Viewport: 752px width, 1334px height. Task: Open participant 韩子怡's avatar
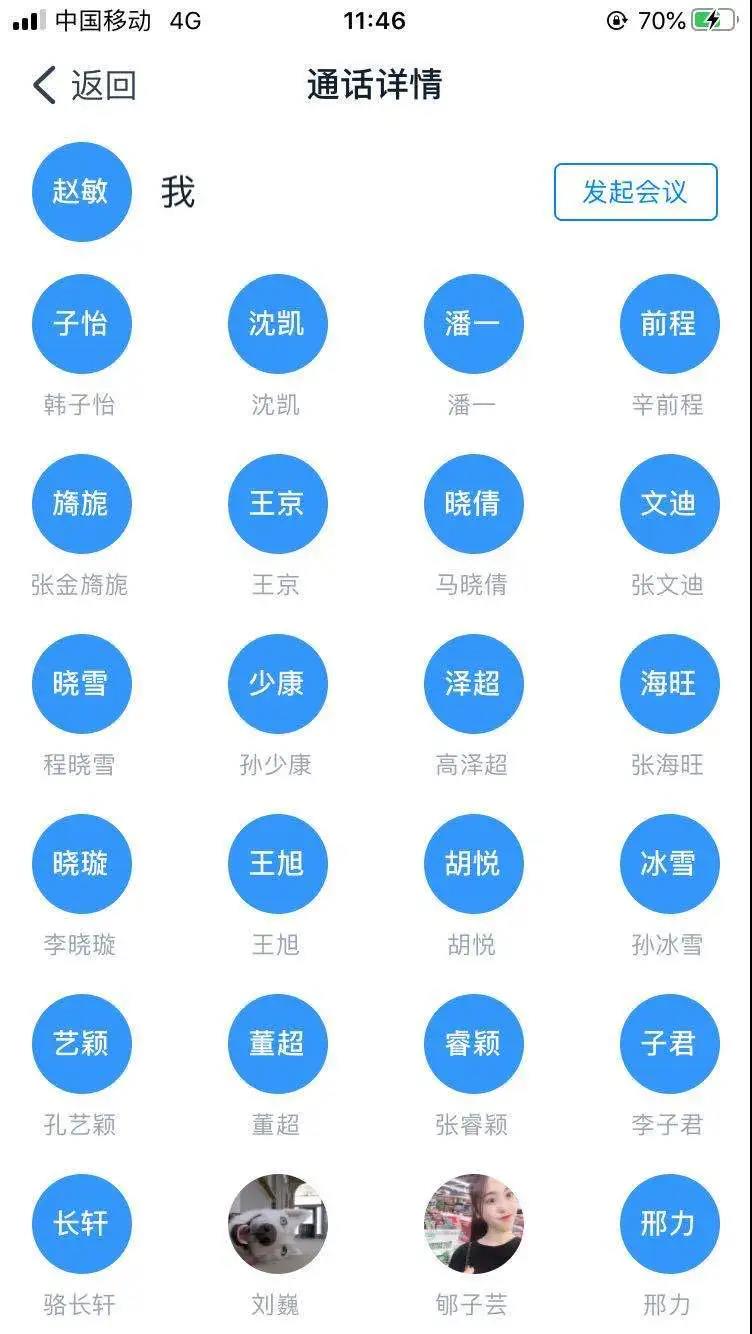pyautogui.click(x=81, y=324)
